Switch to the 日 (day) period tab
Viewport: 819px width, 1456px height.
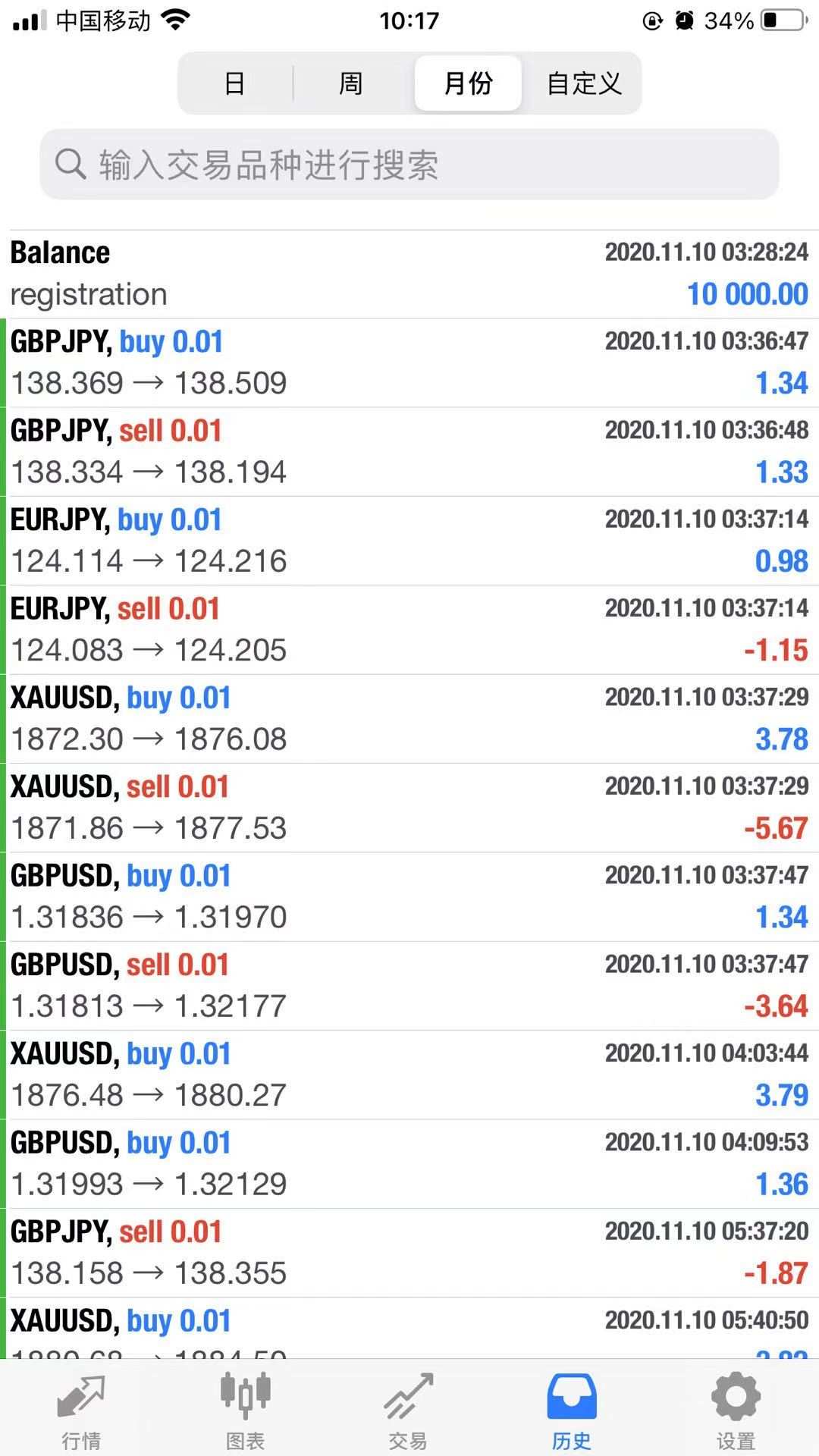(235, 83)
